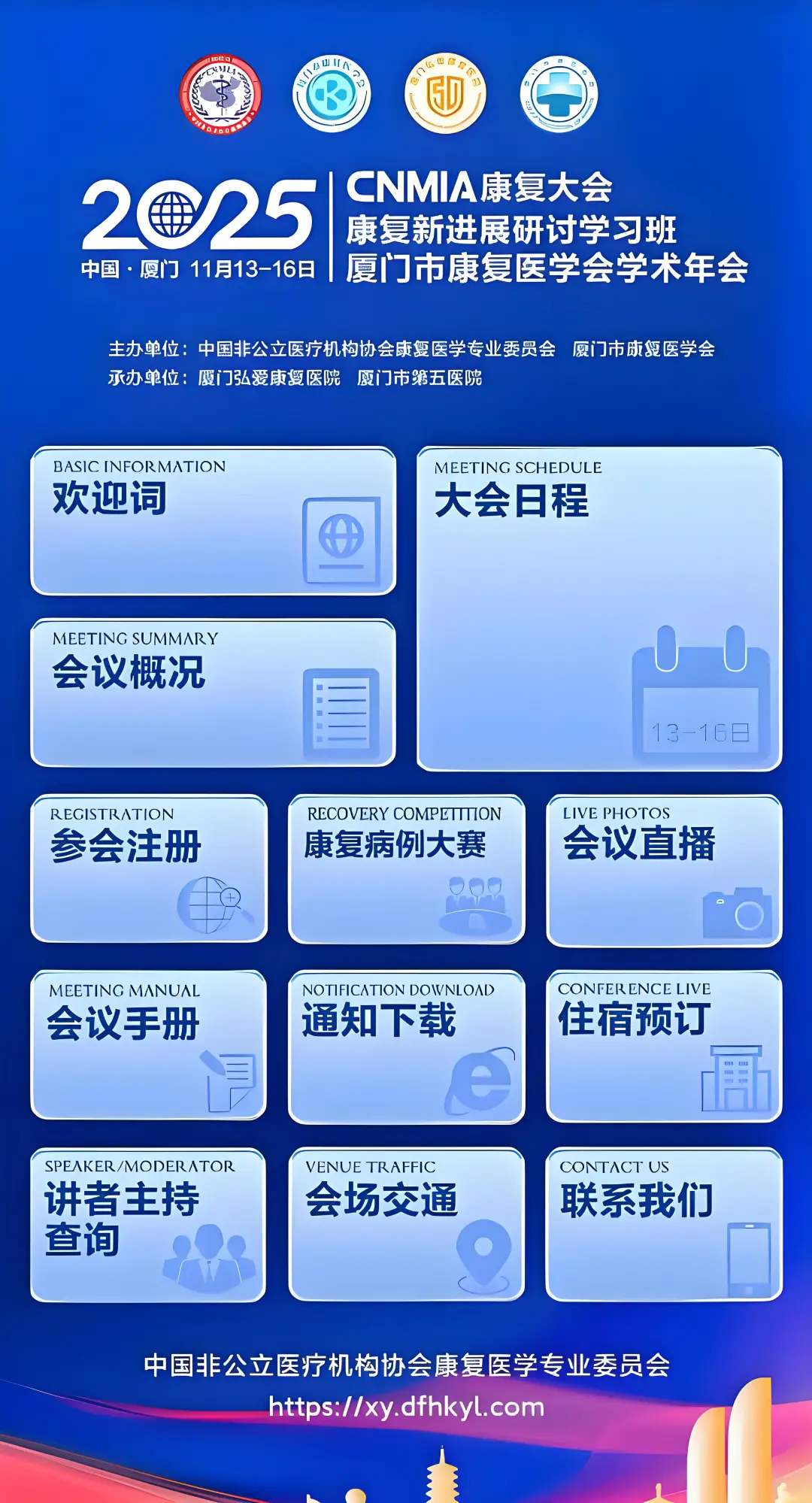Screen dimensions: 812x1503
Task: Open the 联系我们 contact us tile
Action: pos(664,1224)
